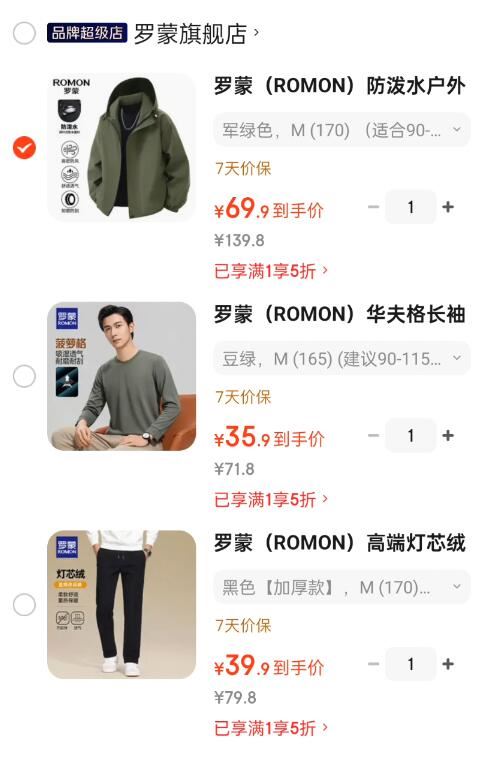The image size is (481, 759).
Task: Increase quantity of the ¥69.9 jacket
Action: point(448,207)
